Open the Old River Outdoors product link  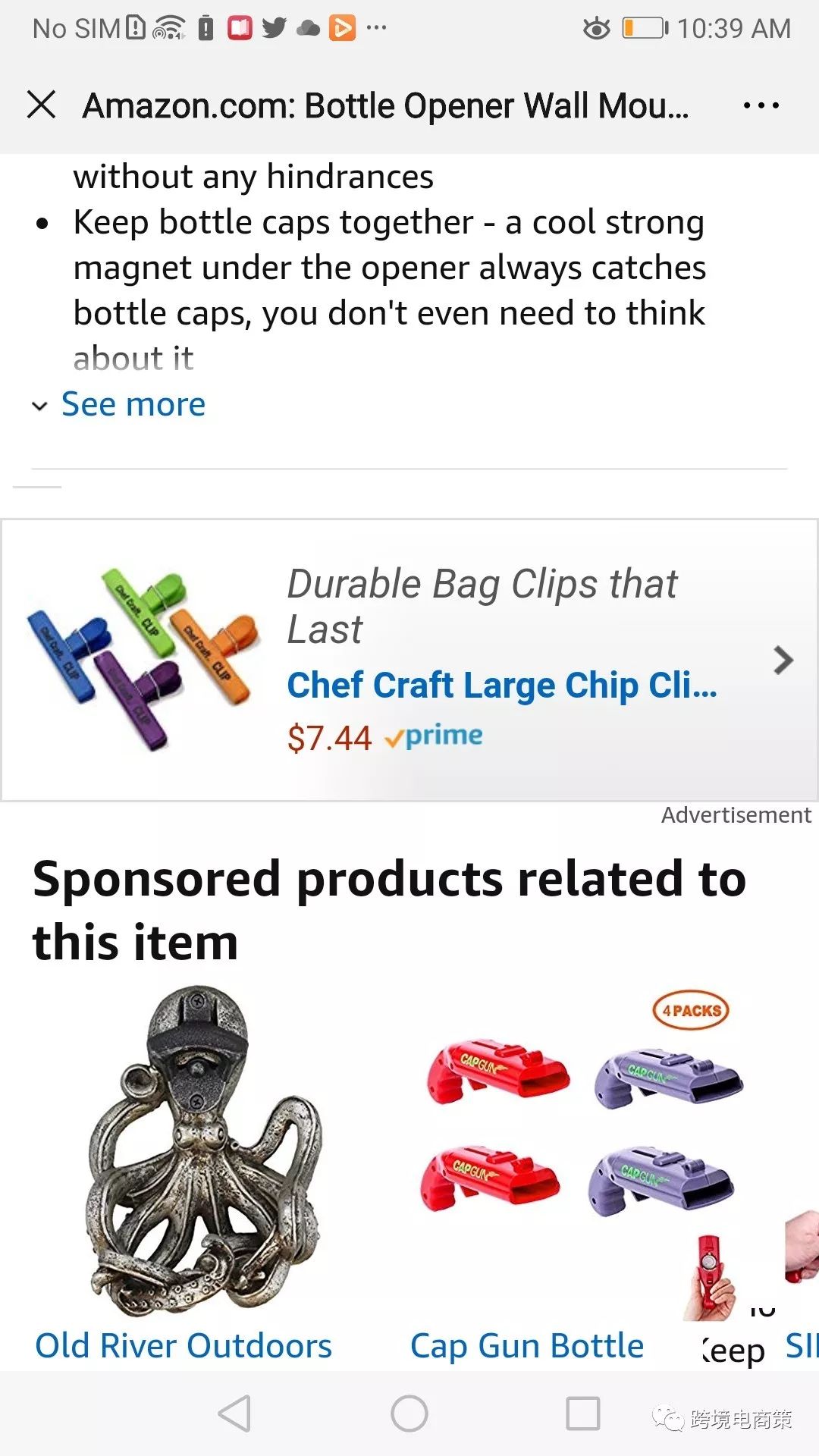pos(184,1346)
